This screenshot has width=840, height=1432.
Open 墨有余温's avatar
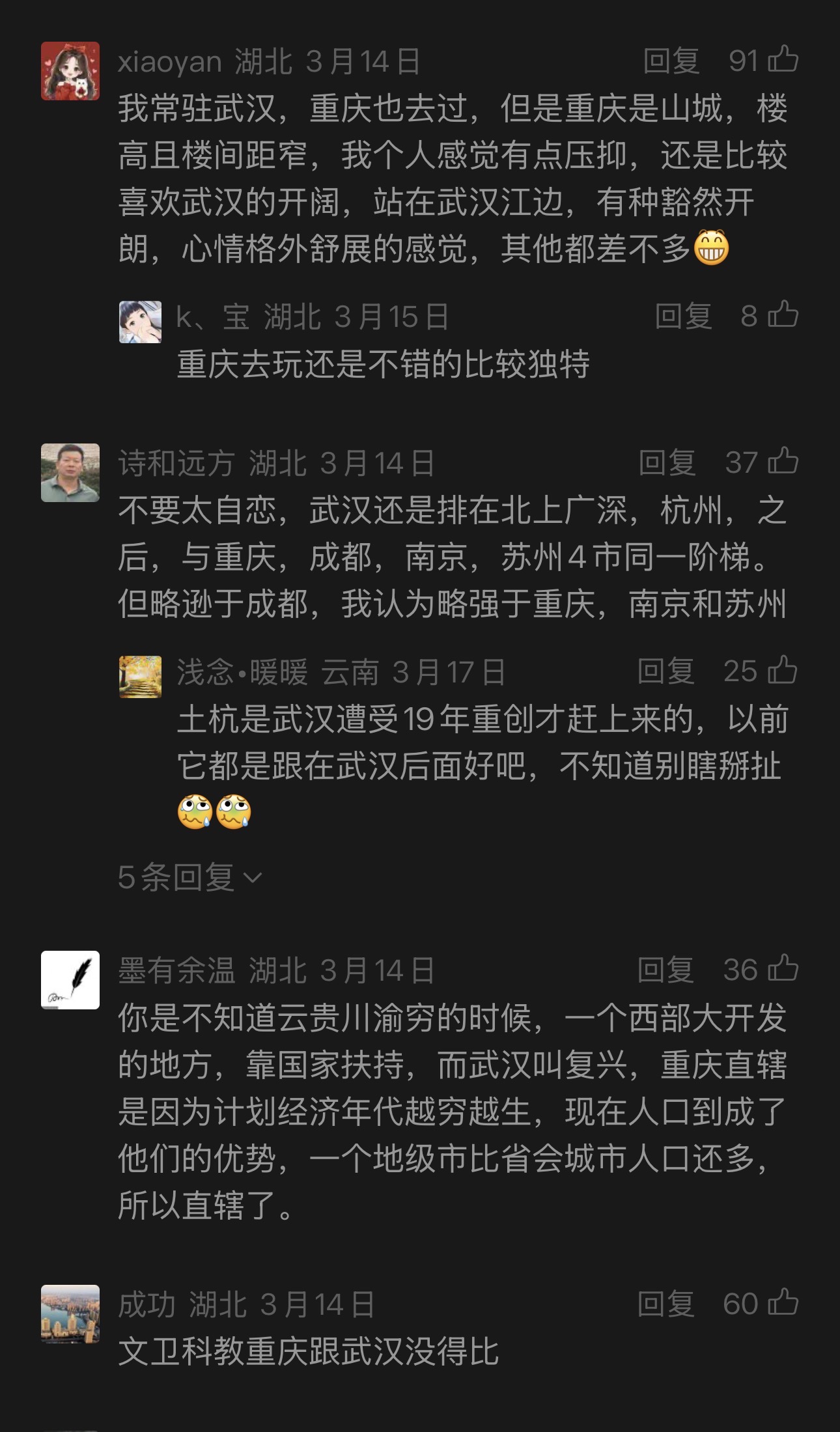coord(70,980)
